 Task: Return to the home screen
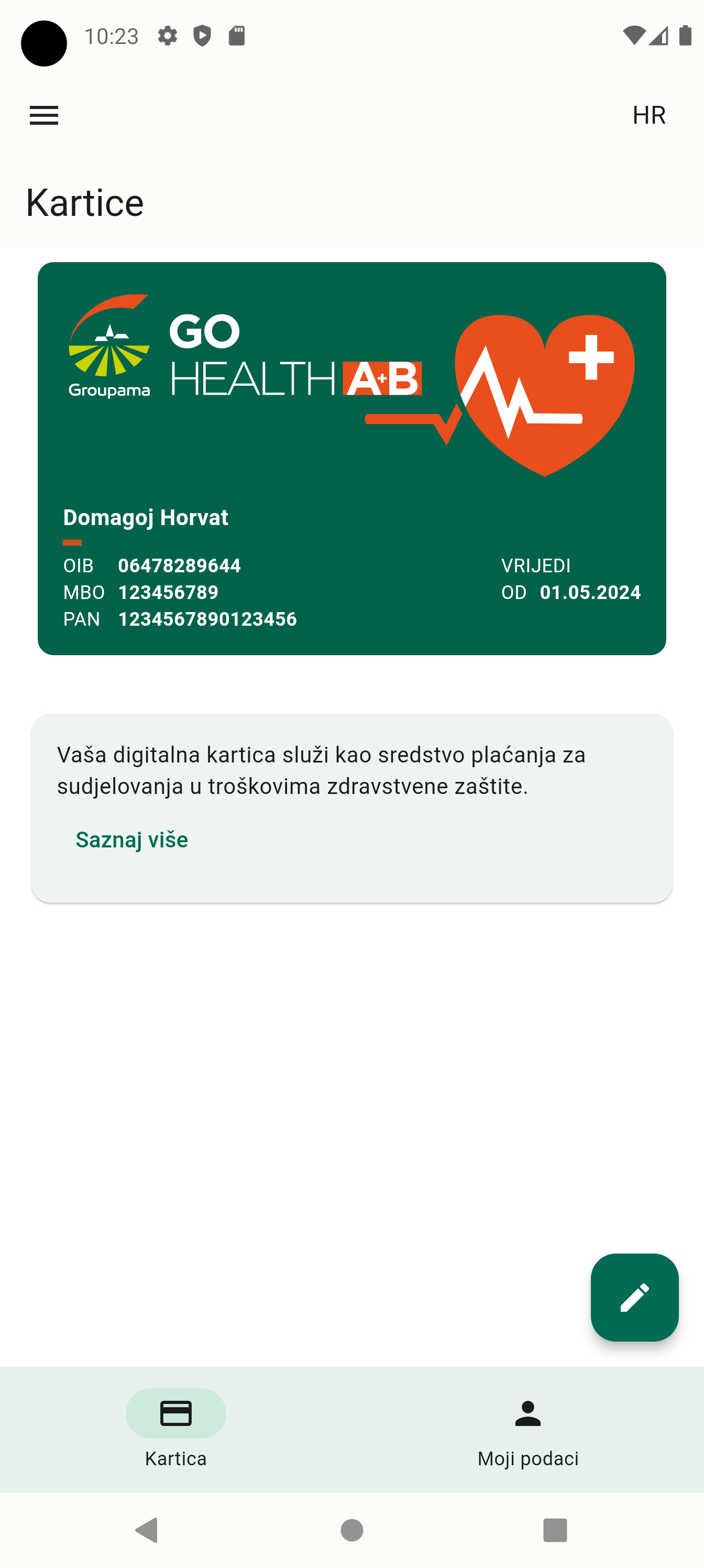pyautogui.click(x=351, y=1530)
